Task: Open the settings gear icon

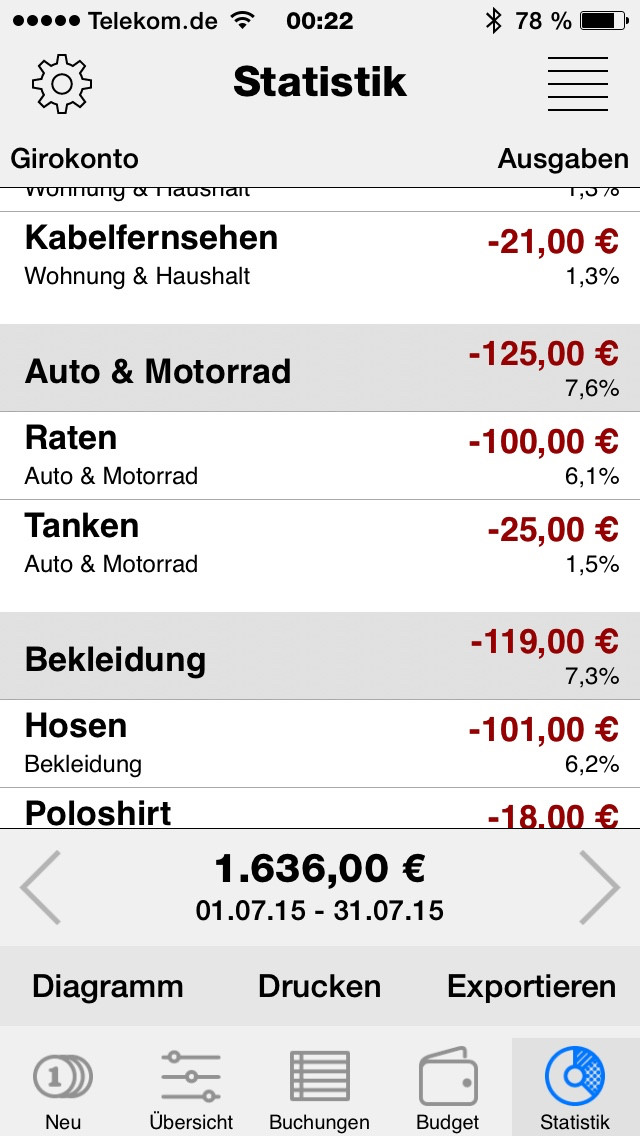Action: 62,83
